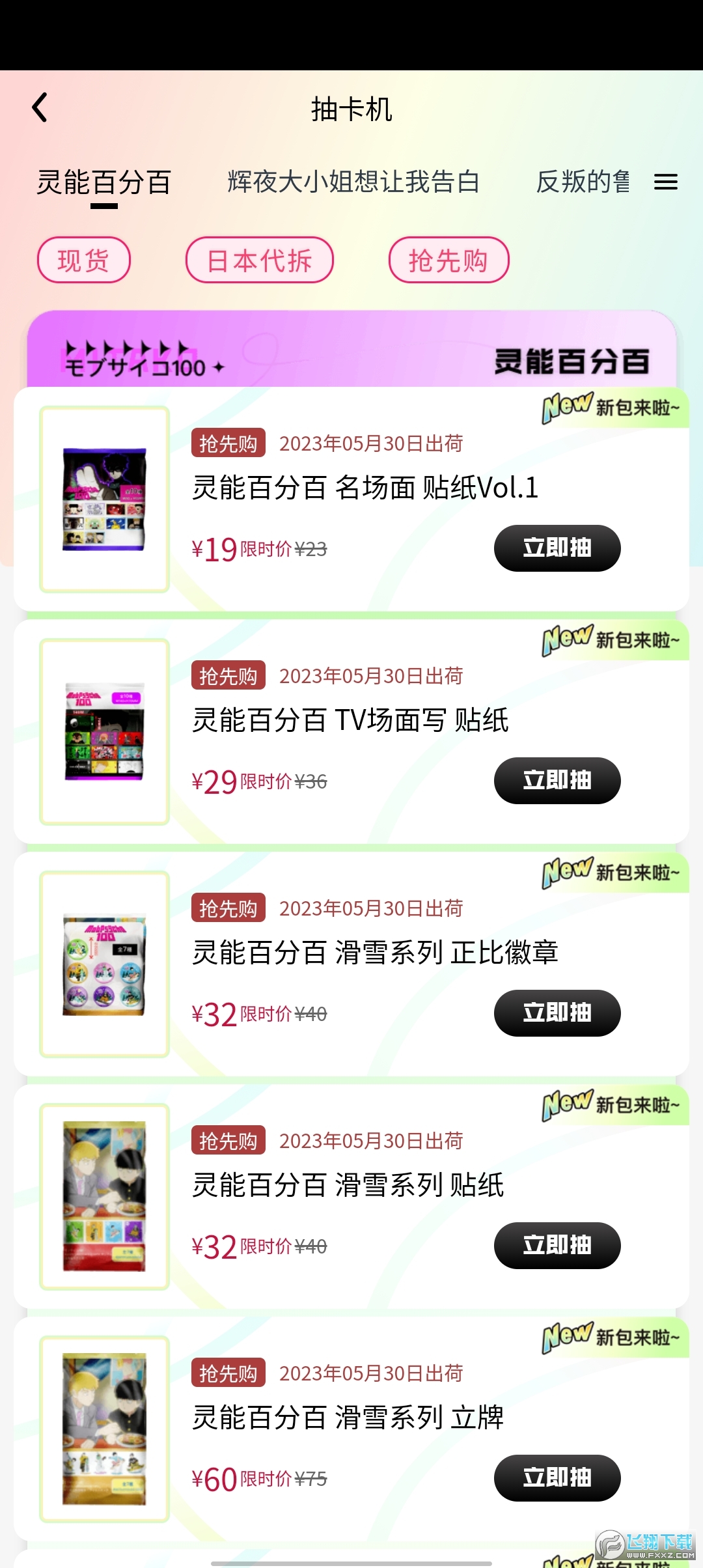Tap 立即抽 for TV场面写 贴纸
This screenshot has height=1568, width=703.
(x=557, y=781)
